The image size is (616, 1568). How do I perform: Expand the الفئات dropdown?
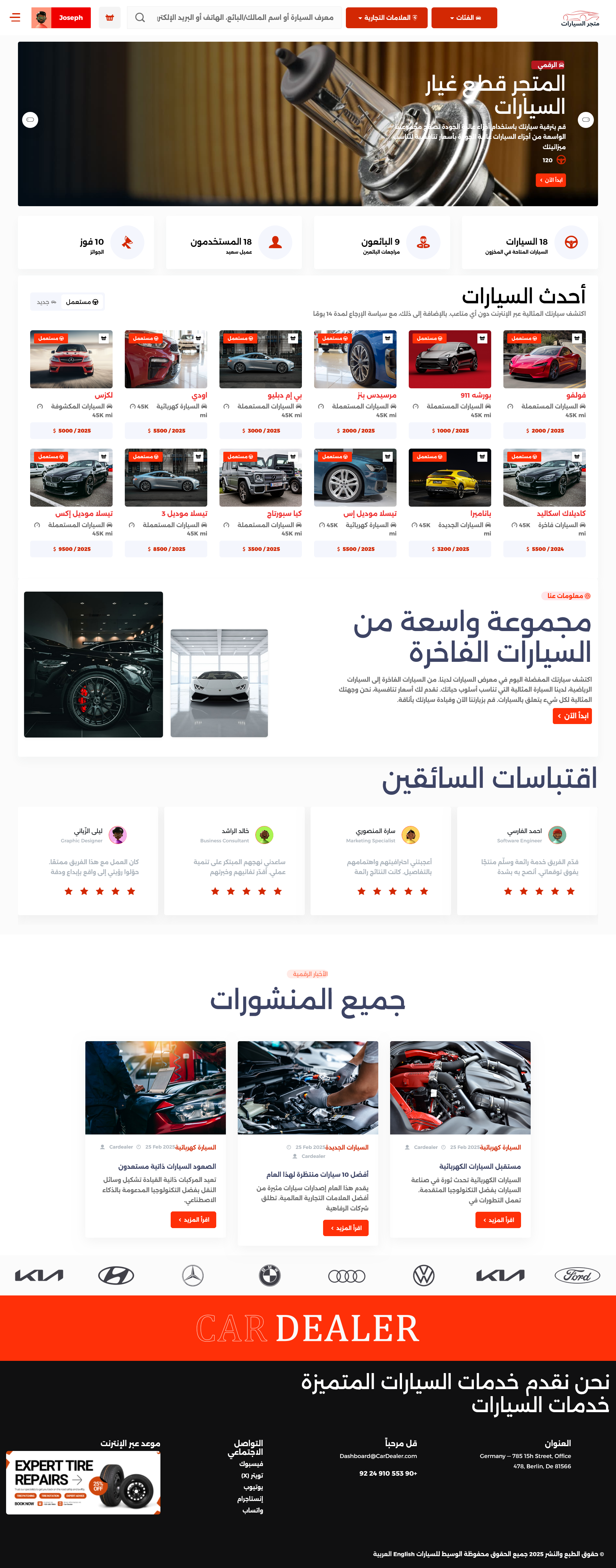[464, 18]
